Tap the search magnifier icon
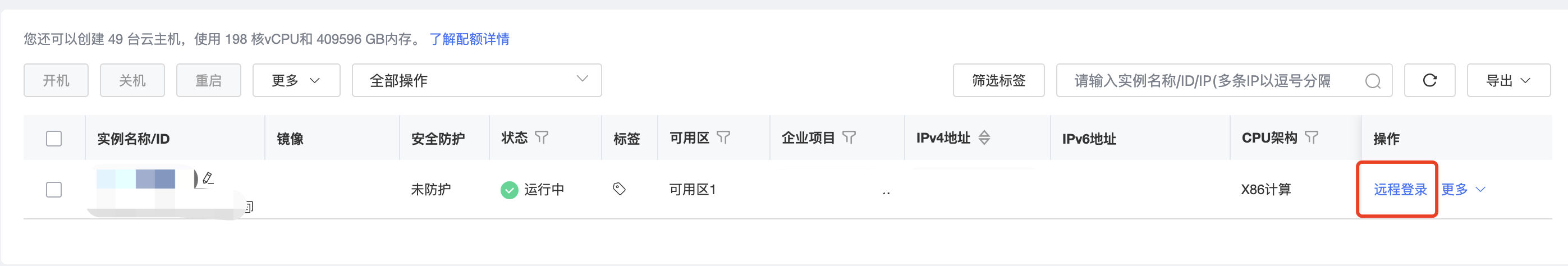The image size is (1568, 266). coord(1373,81)
